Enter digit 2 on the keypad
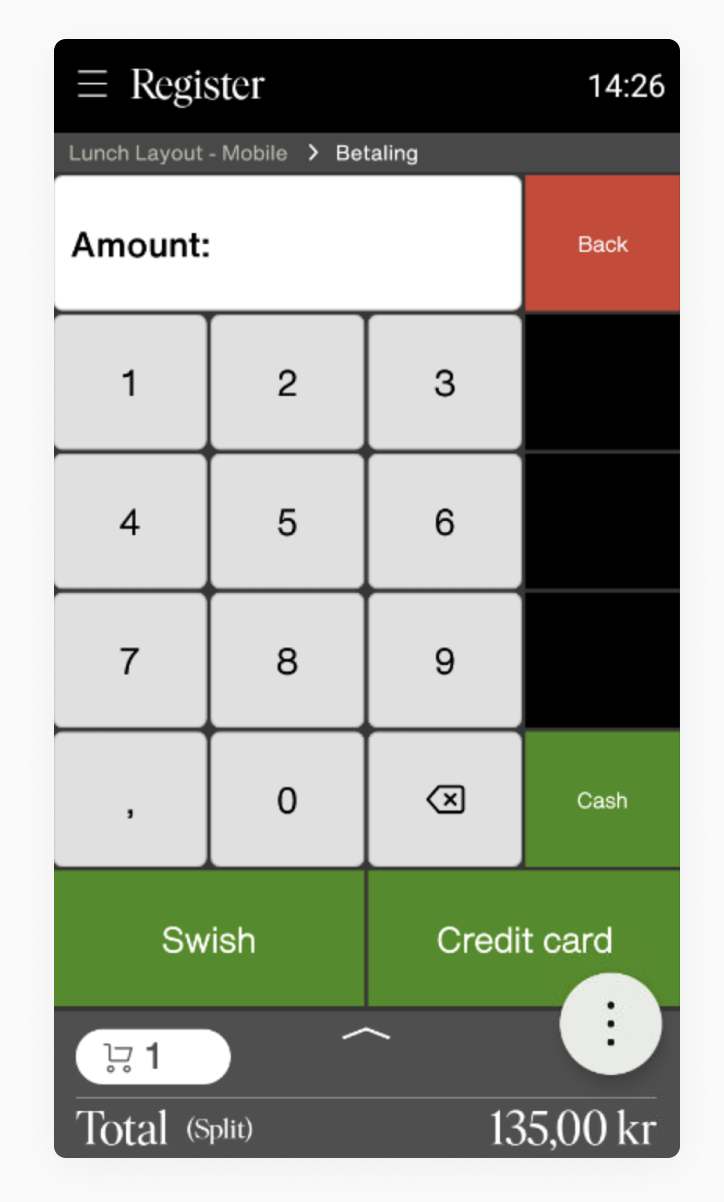Image resolution: width=724 pixels, height=1202 pixels. click(x=287, y=383)
